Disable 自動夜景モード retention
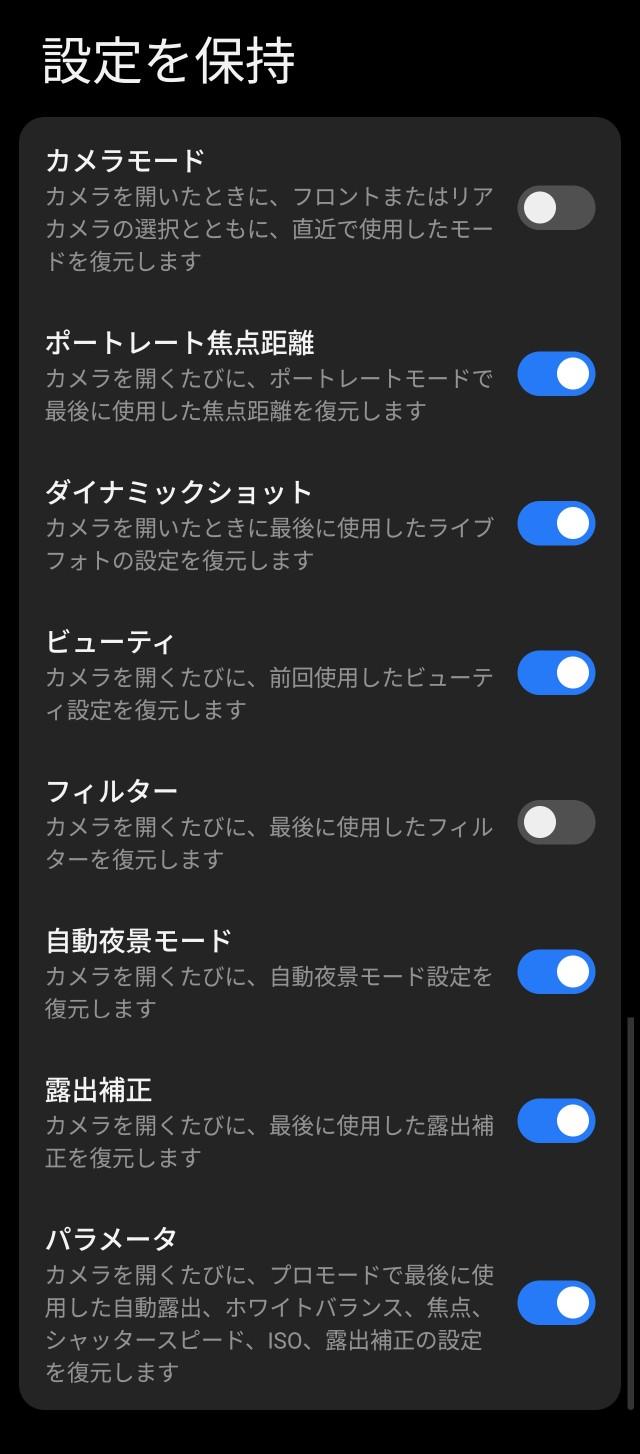 pyautogui.click(x=556, y=972)
